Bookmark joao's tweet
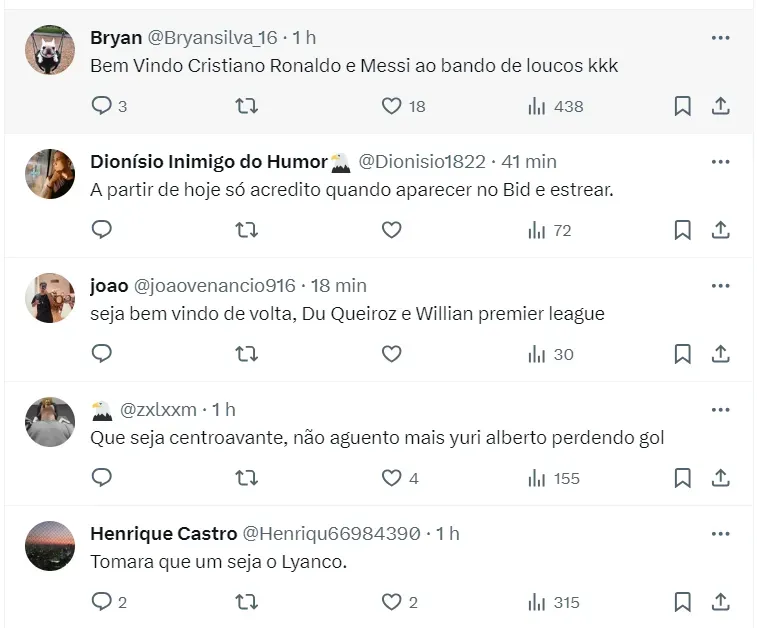 click(x=682, y=354)
